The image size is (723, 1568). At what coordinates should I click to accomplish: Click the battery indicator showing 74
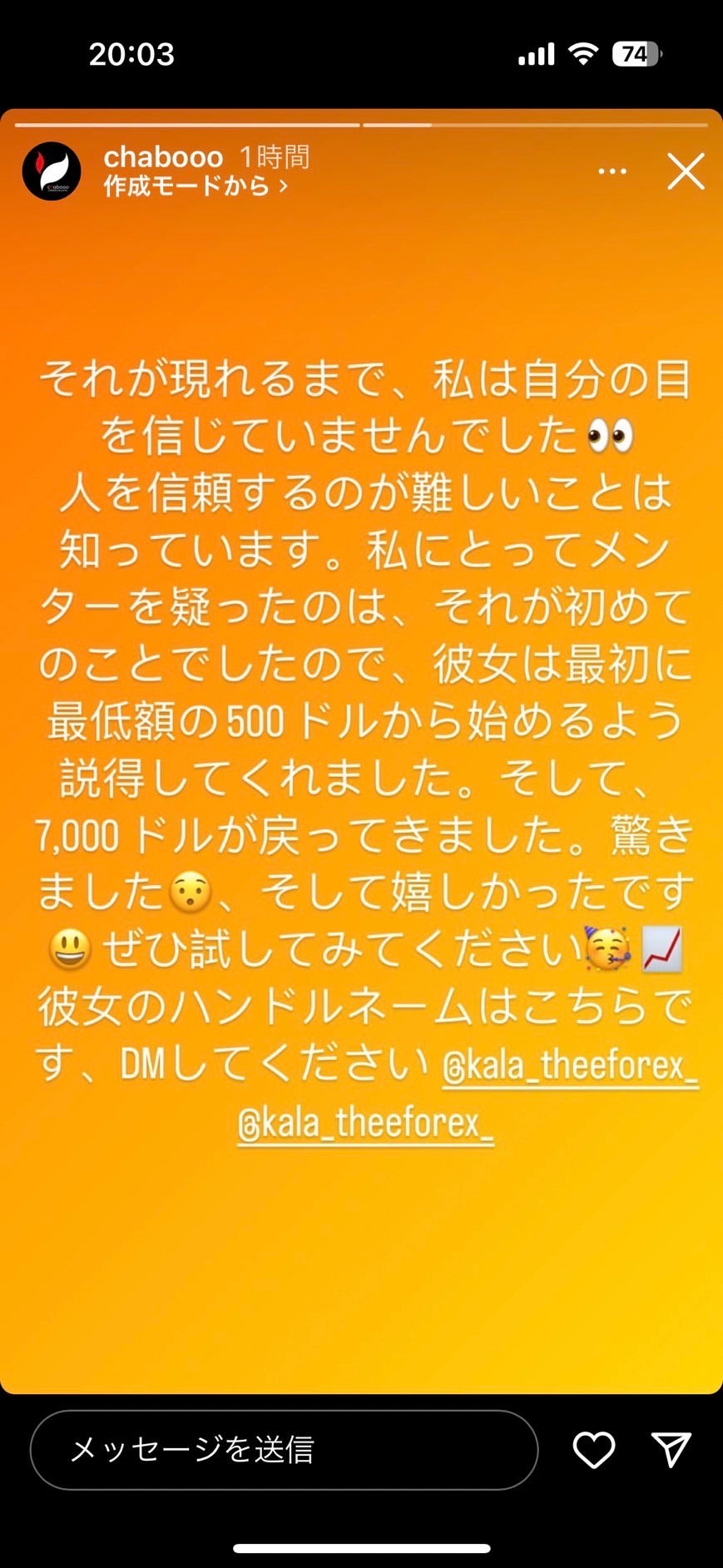[636, 53]
